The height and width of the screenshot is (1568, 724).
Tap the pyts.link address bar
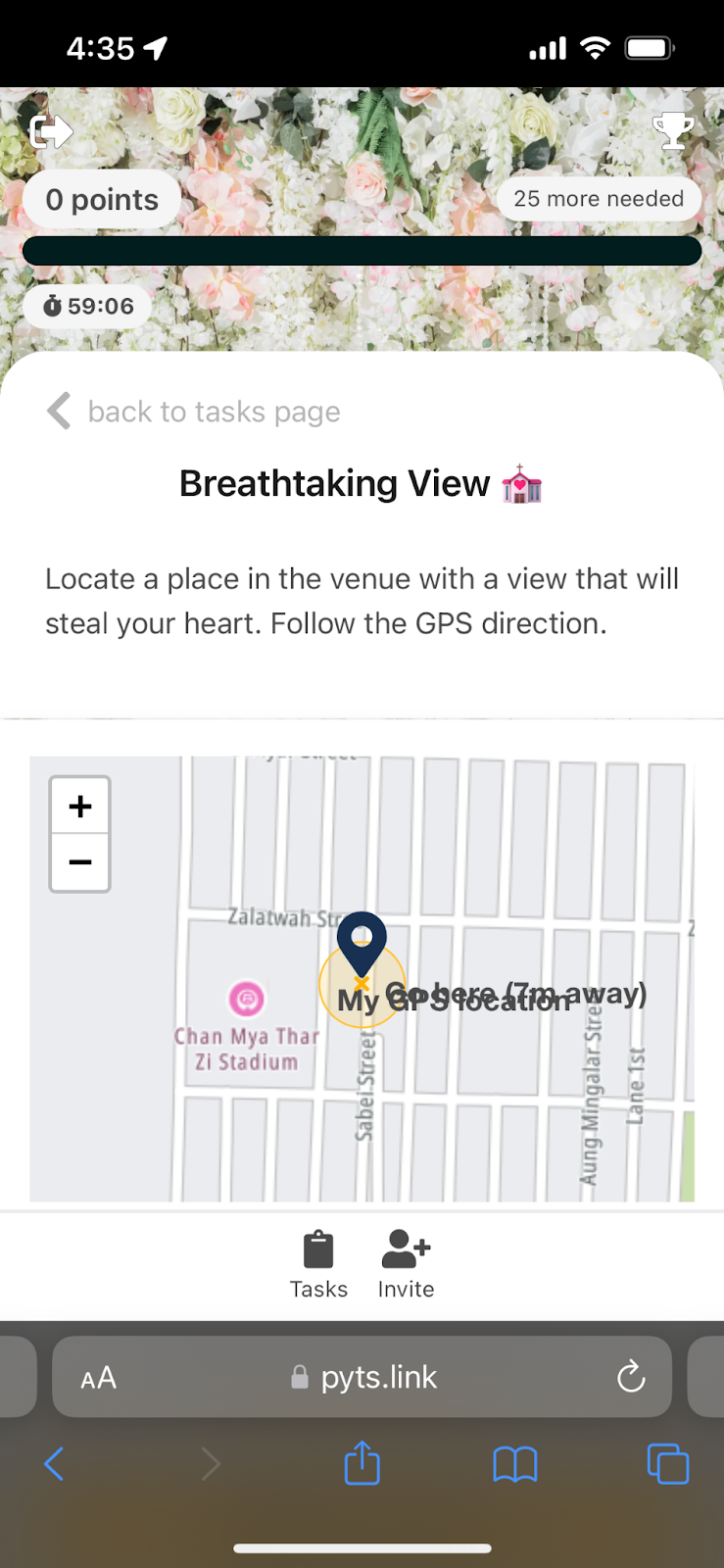(364, 1377)
